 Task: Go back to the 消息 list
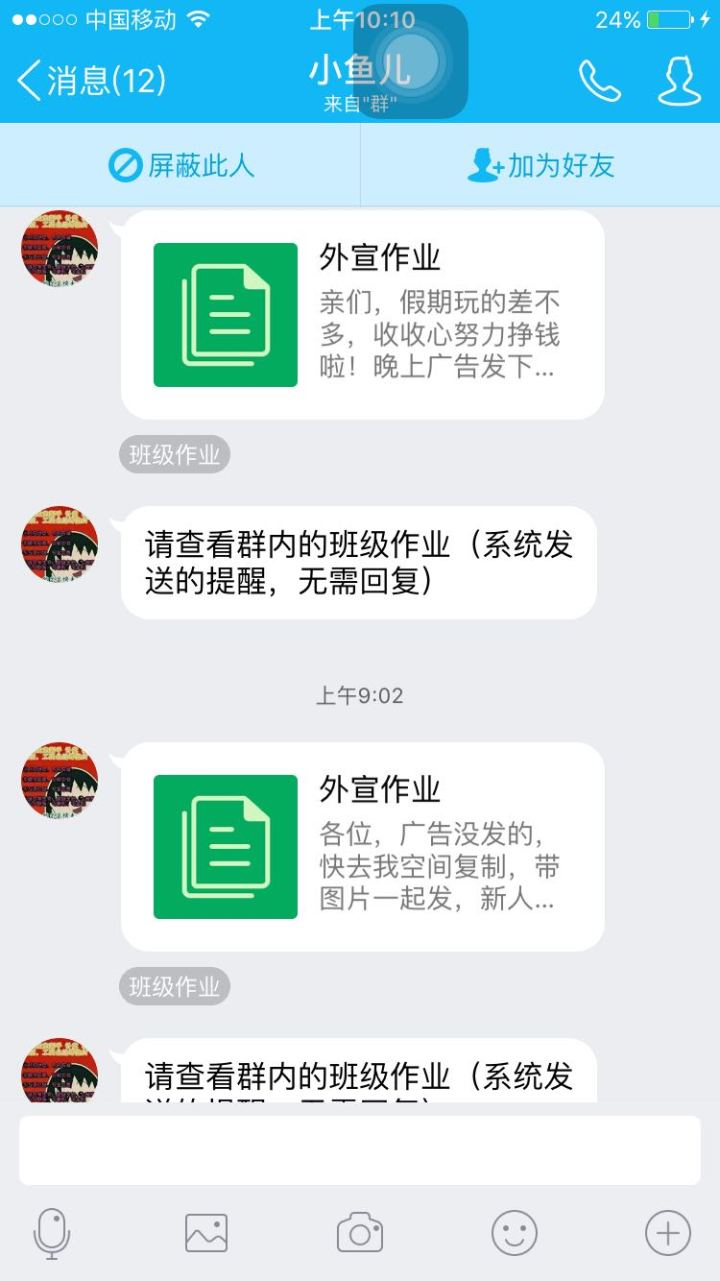point(92,80)
